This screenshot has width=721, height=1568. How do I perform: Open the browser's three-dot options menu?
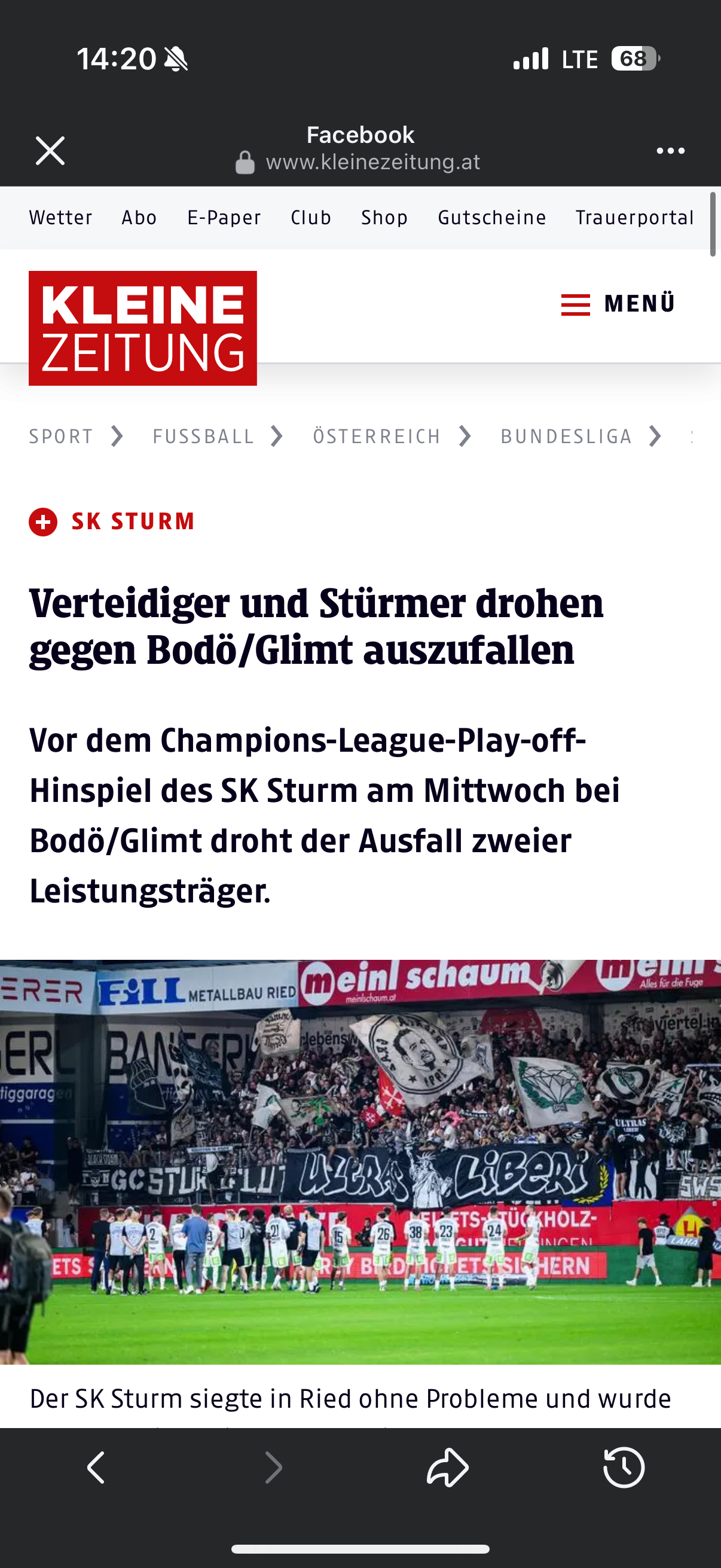(x=670, y=150)
